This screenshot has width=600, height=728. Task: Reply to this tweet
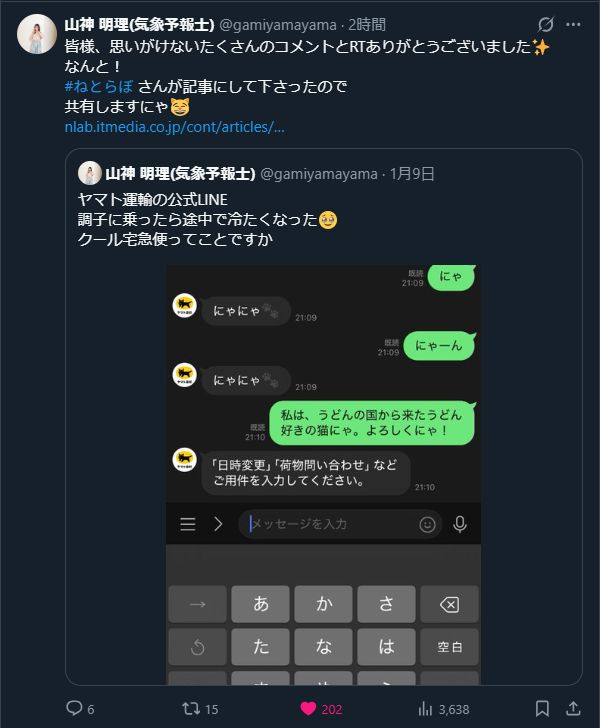(x=74, y=708)
